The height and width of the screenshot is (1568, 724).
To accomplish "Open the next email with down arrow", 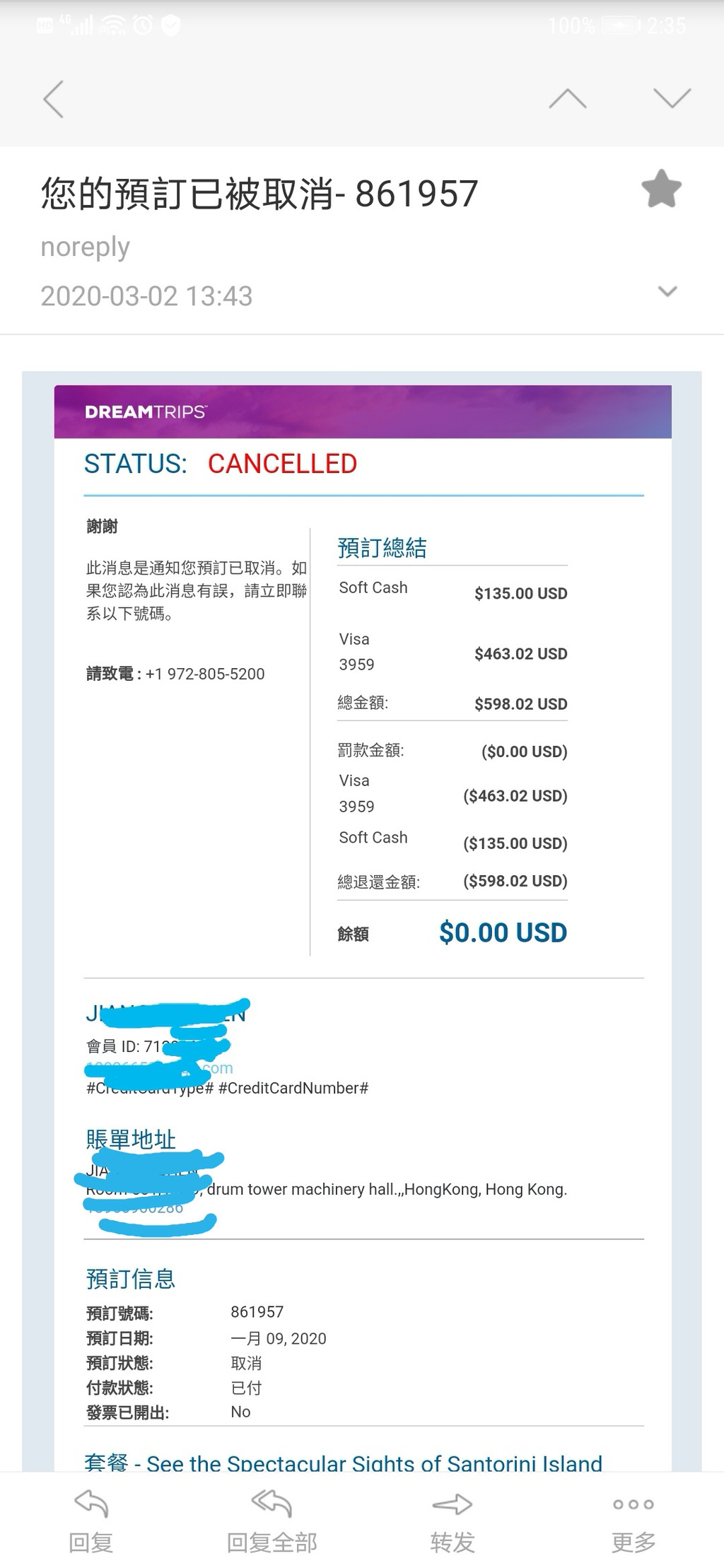I will tap(672, 98).
